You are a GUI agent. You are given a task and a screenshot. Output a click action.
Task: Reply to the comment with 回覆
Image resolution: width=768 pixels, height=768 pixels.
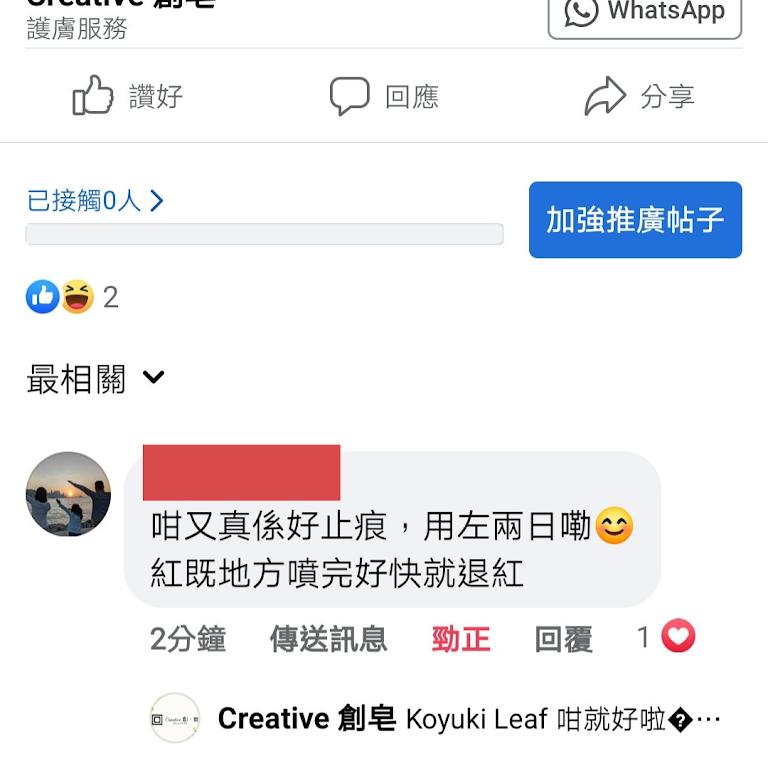[563, 638]
